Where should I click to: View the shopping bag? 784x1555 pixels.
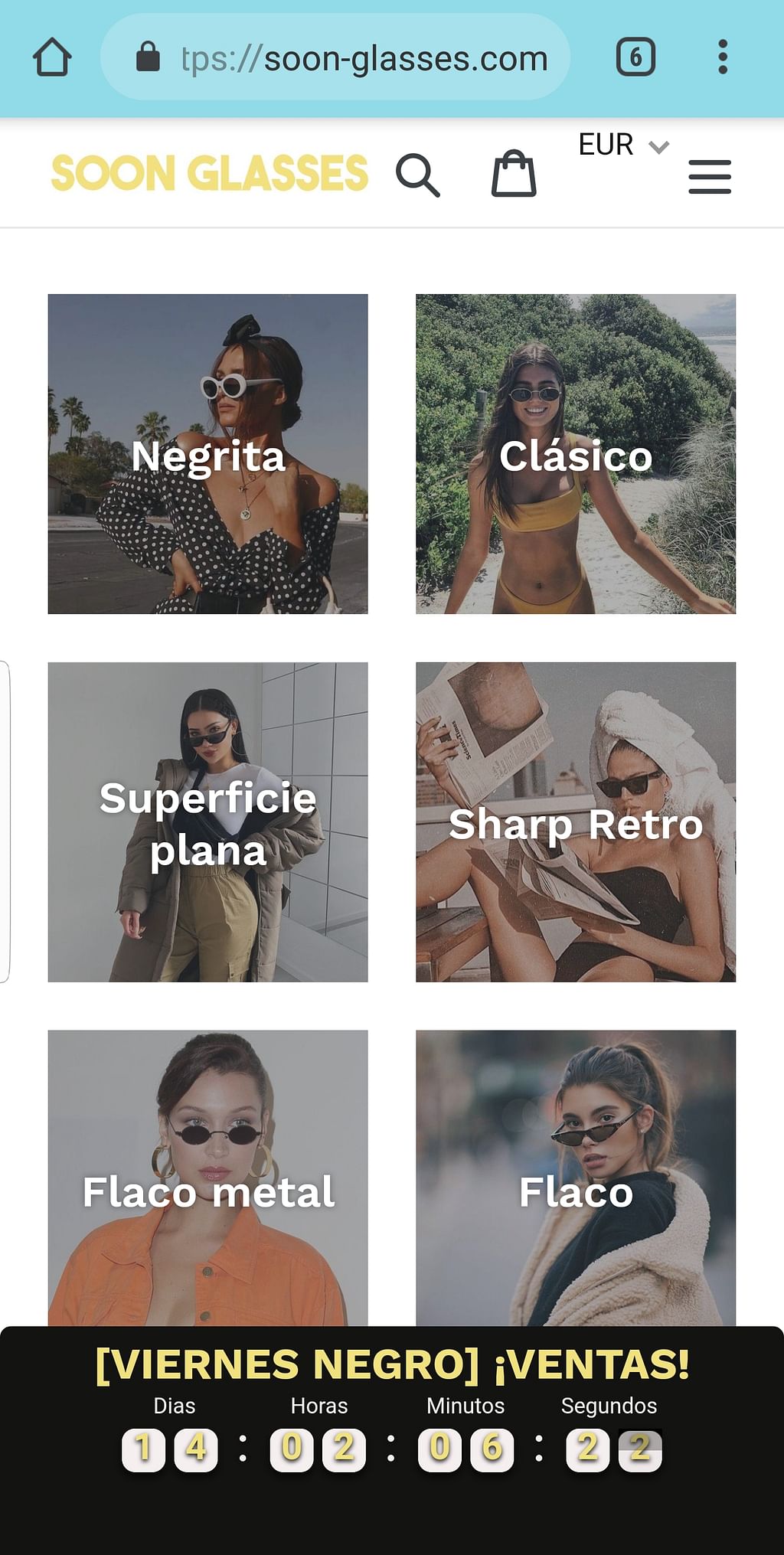(513, 175)
